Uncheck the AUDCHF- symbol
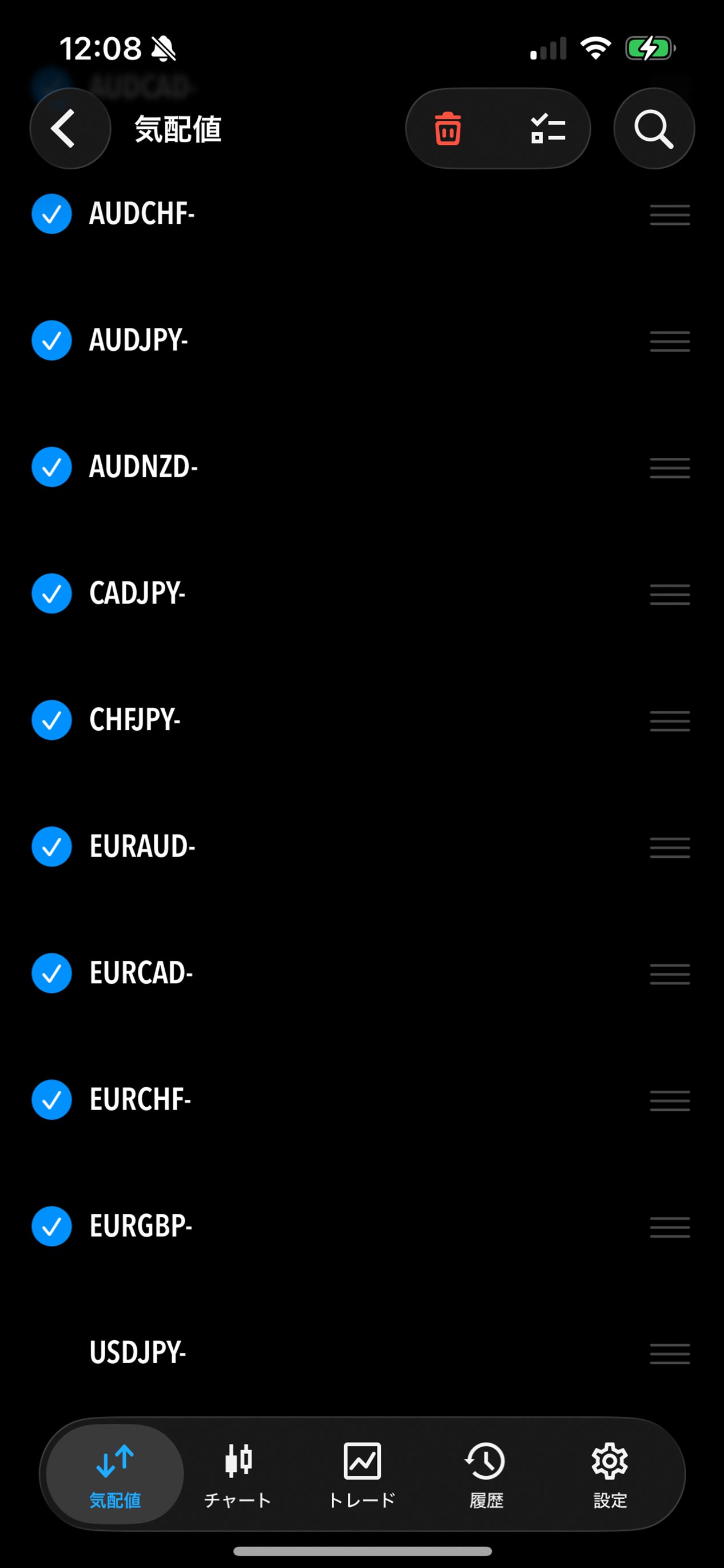Image resolution: width=724 pixels, height=1568 pixels. pyautogui.click(x=51, y=213)
